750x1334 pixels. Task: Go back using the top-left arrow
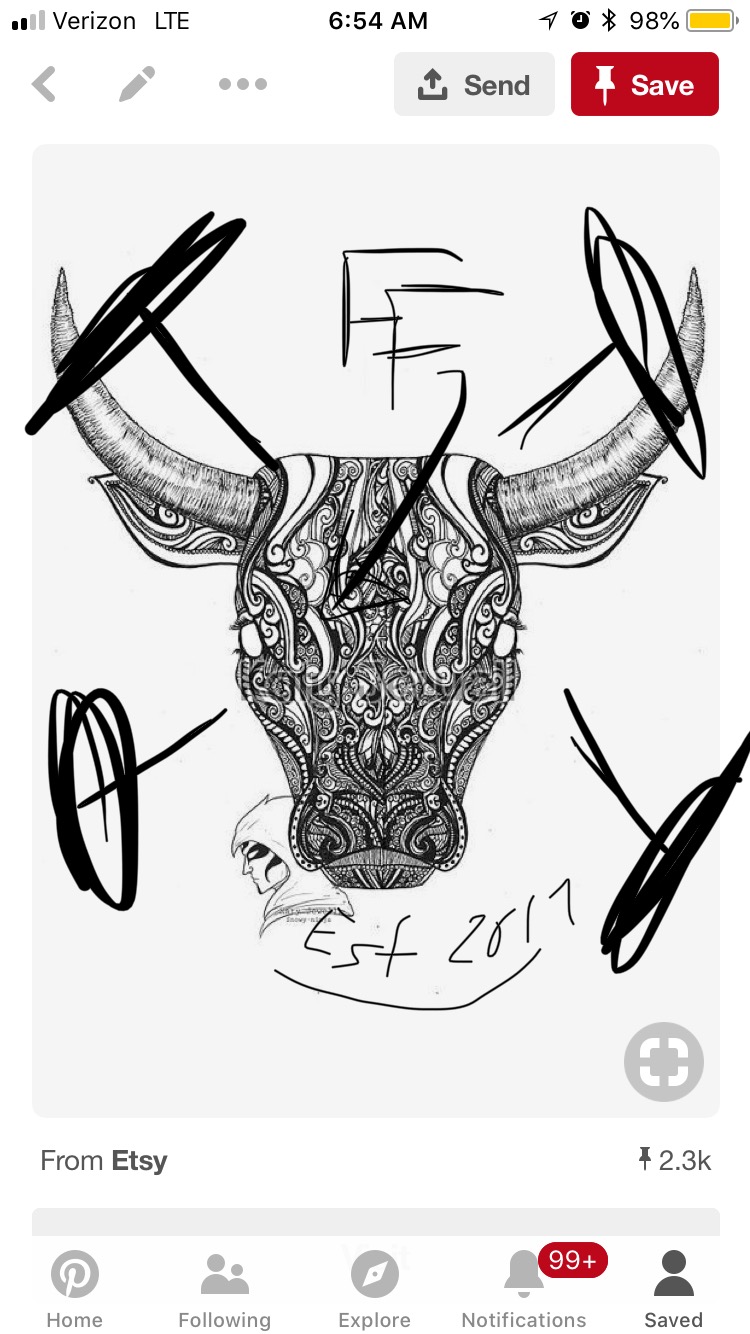[44, 85]
